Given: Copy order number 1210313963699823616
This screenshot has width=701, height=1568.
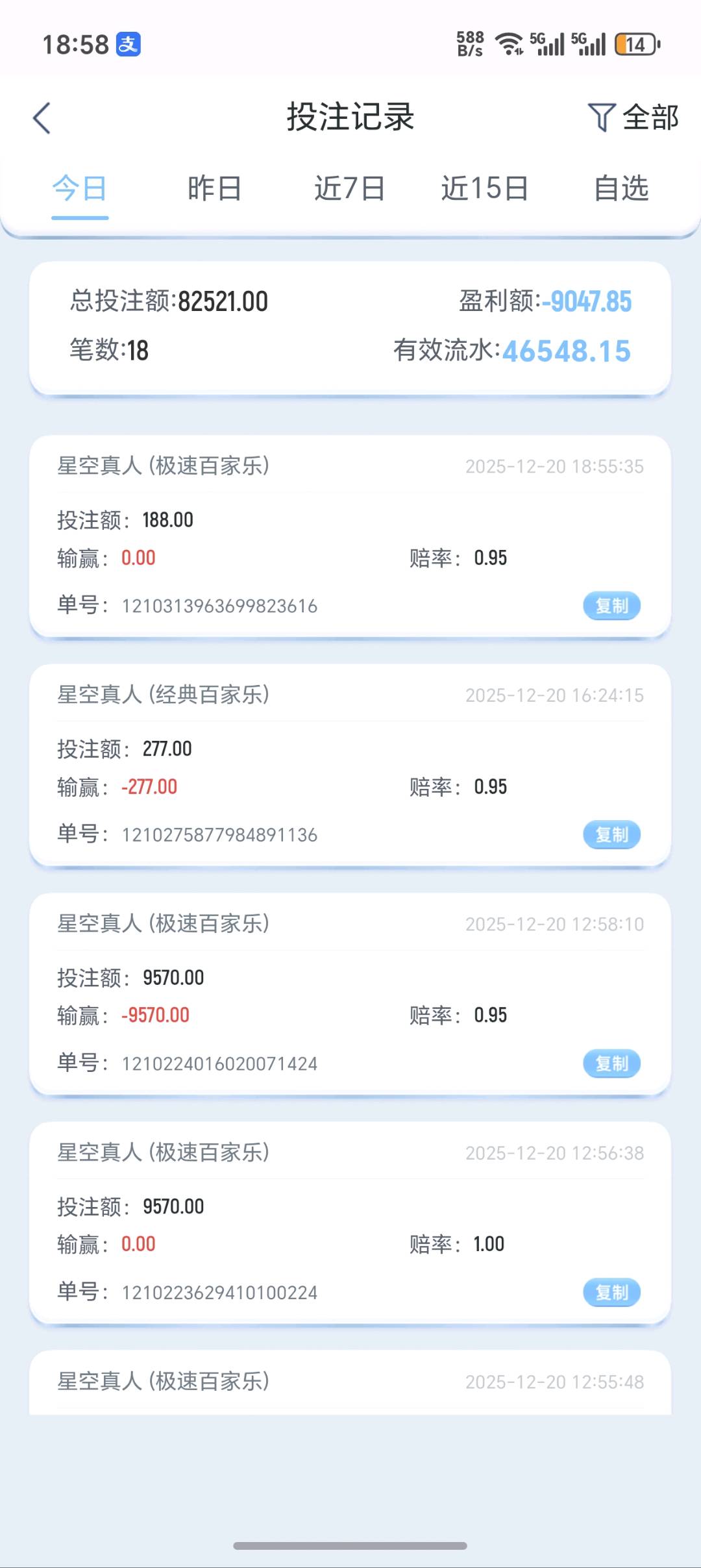Looking at the screenshot, I should (611, 606).
